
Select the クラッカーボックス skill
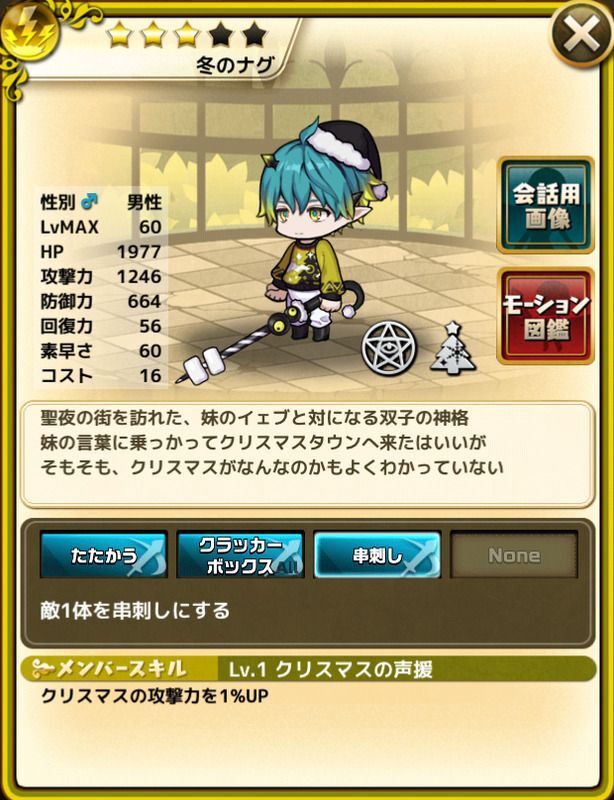click(x=240, y=555)
